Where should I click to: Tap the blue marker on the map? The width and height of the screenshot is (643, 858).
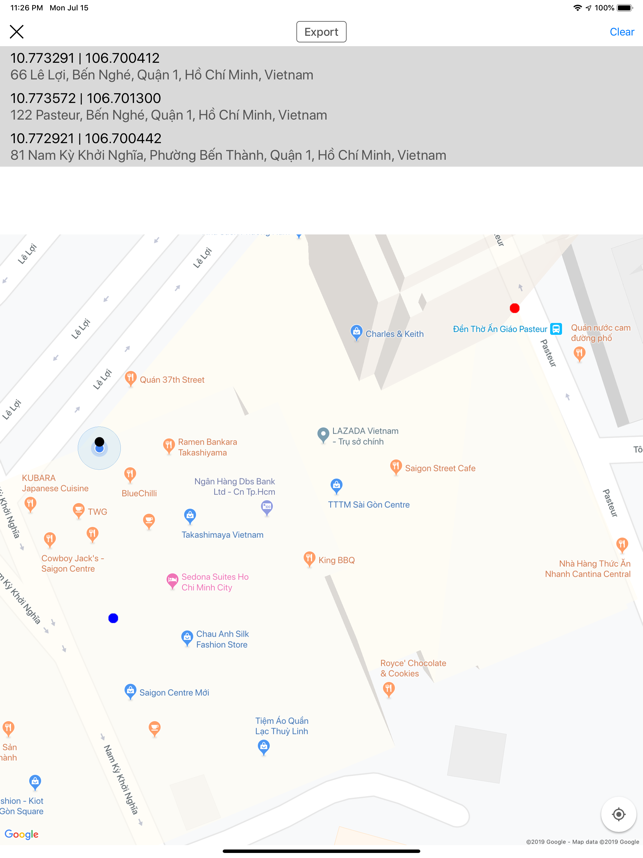[113, 618]
